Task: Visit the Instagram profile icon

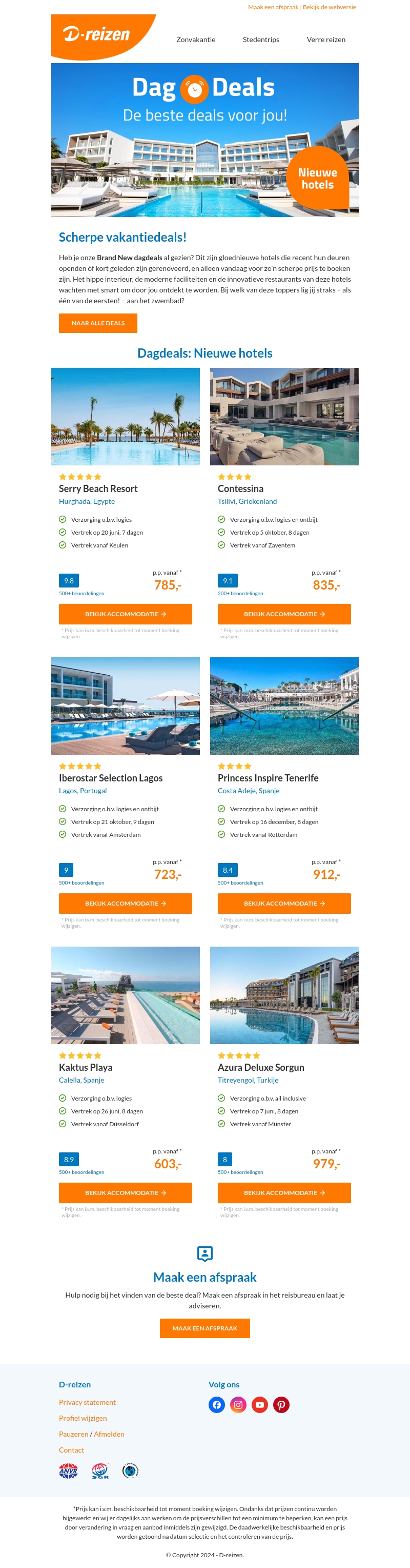Action: point(238,1405)
